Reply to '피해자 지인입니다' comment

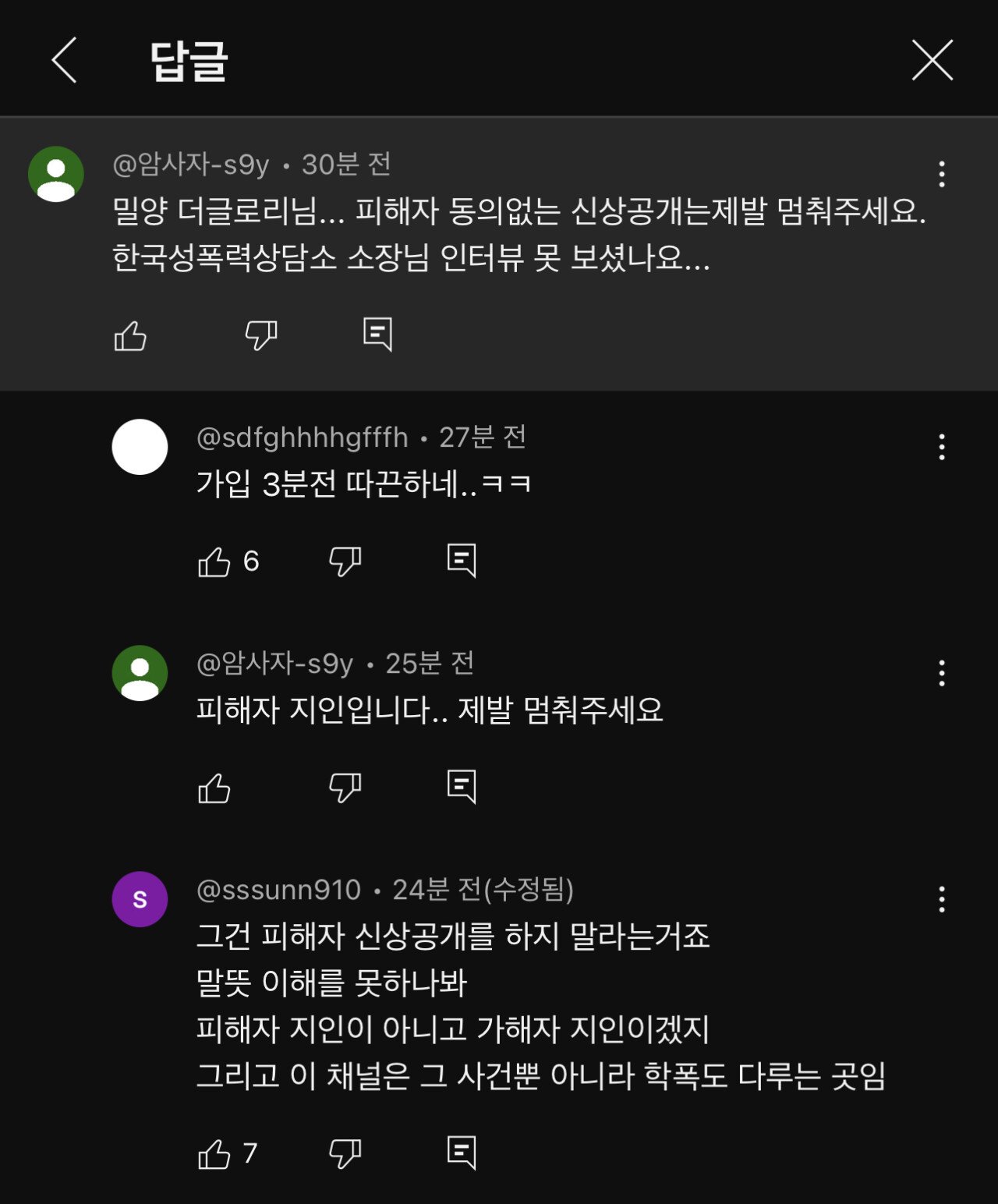click(462, 787)
